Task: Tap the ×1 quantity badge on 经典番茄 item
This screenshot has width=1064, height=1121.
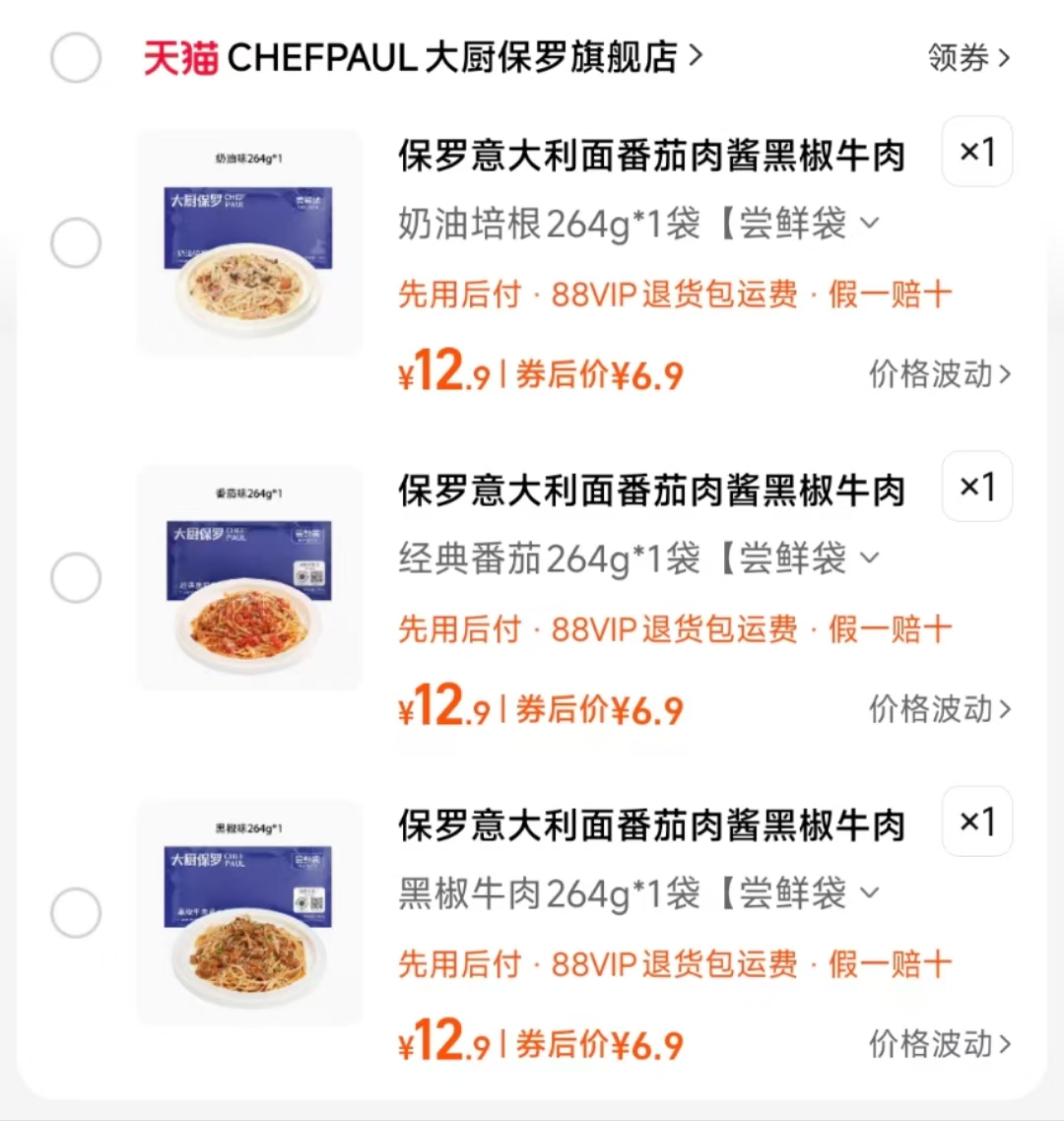Action: coord(975,487)
